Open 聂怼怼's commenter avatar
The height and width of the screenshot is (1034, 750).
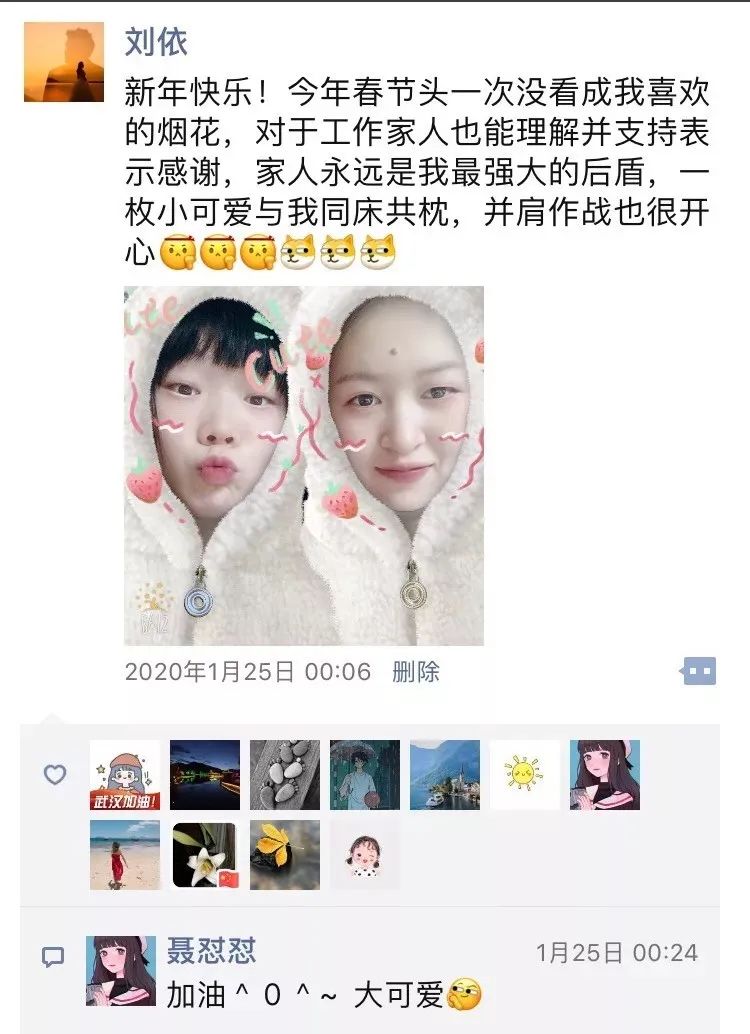click(121, 970)
